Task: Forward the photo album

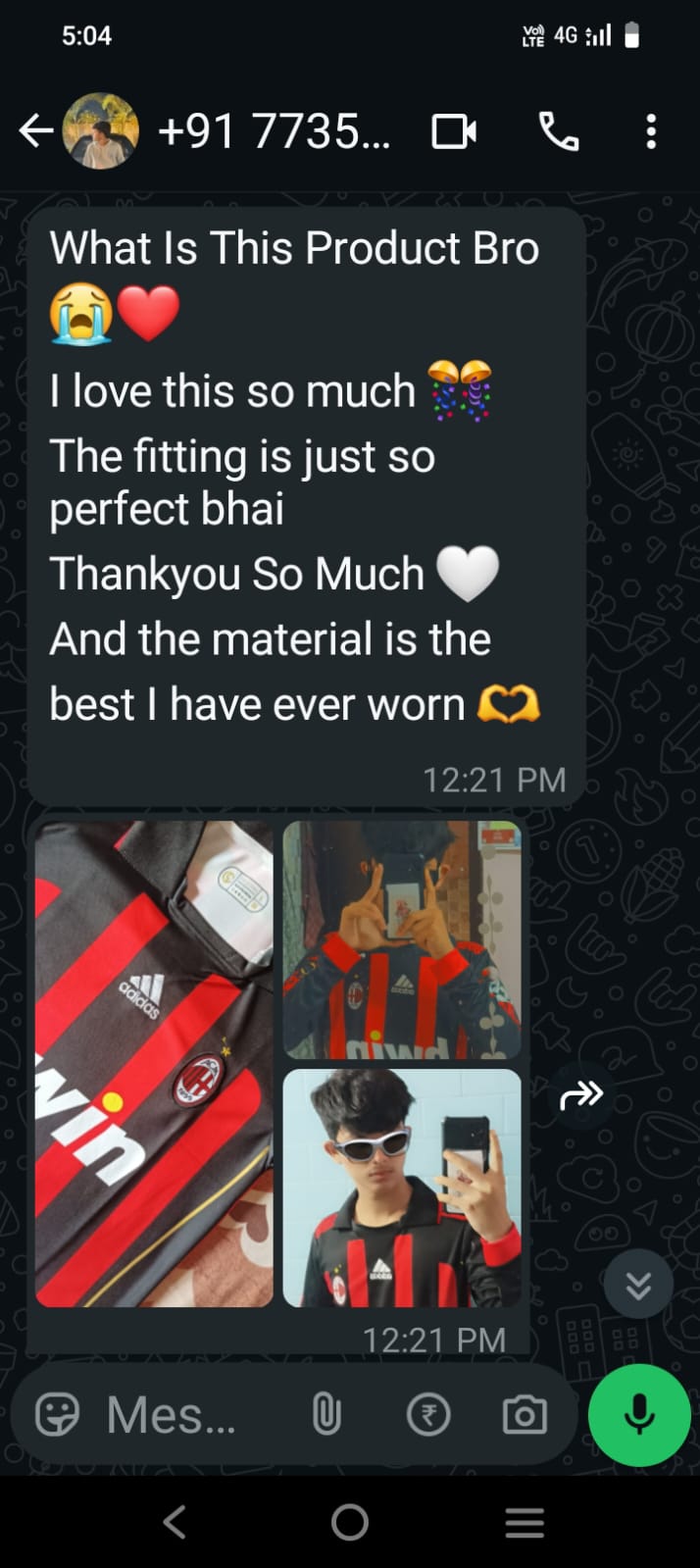Action: (581, 1094)
